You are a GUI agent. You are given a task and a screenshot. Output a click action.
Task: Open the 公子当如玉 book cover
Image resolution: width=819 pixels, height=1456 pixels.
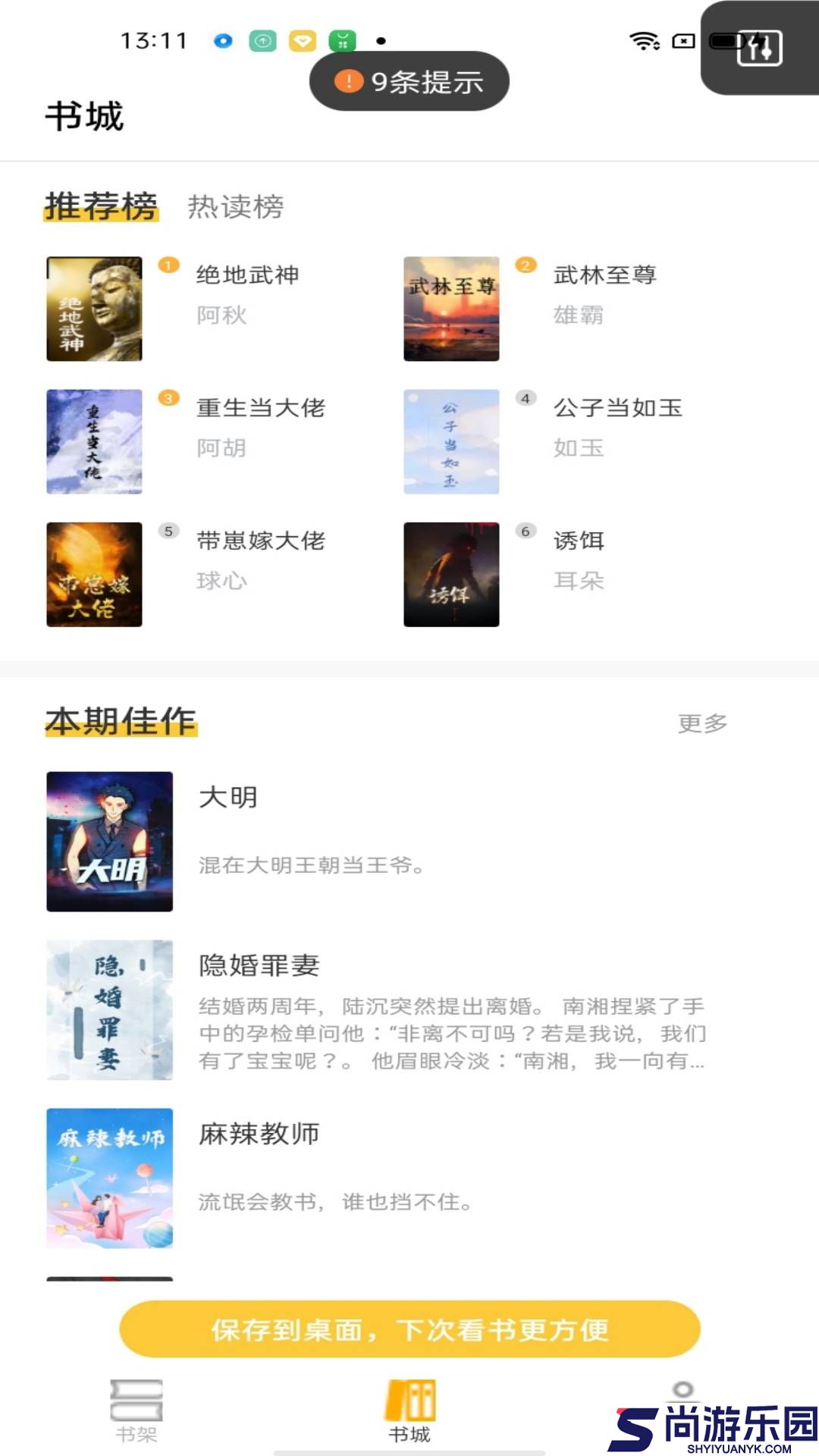(x=451, y=441)
